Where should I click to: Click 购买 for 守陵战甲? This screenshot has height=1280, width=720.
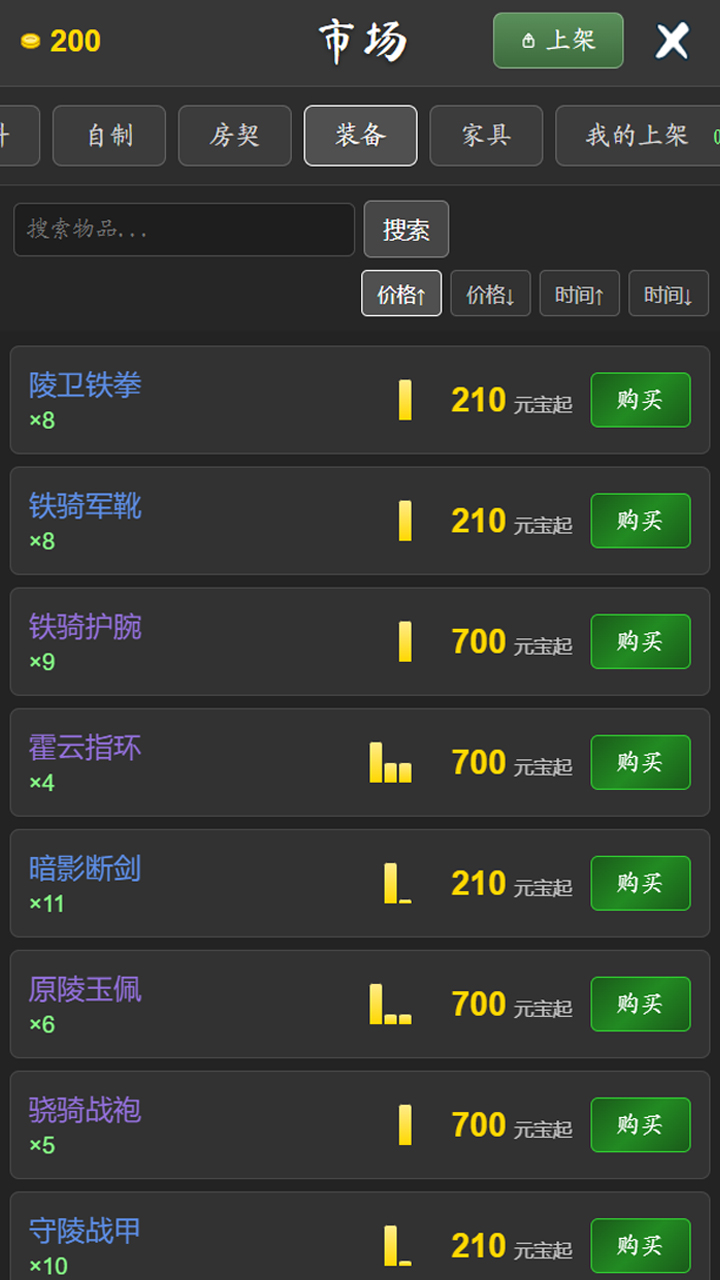[x=640, y=1246]
